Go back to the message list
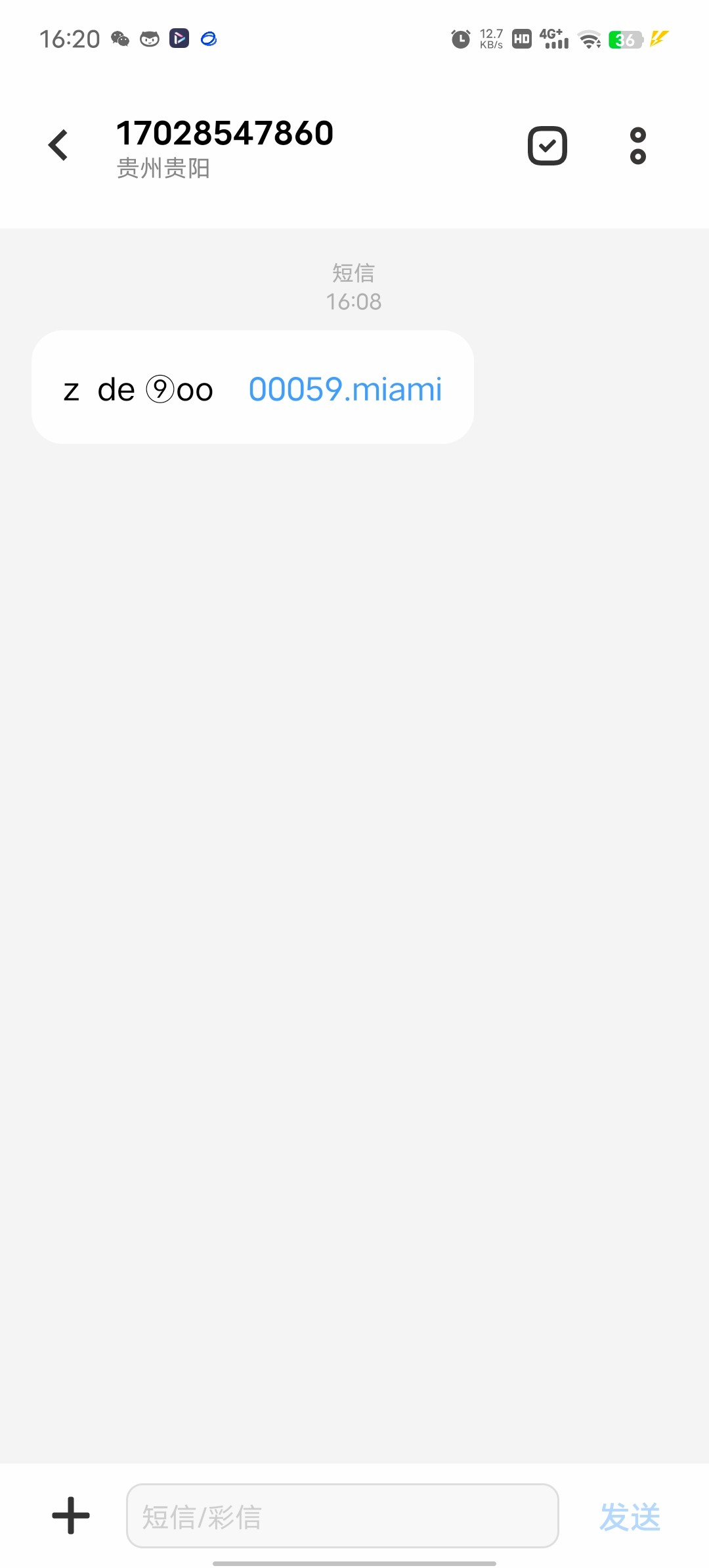 [x=58, y=145]
